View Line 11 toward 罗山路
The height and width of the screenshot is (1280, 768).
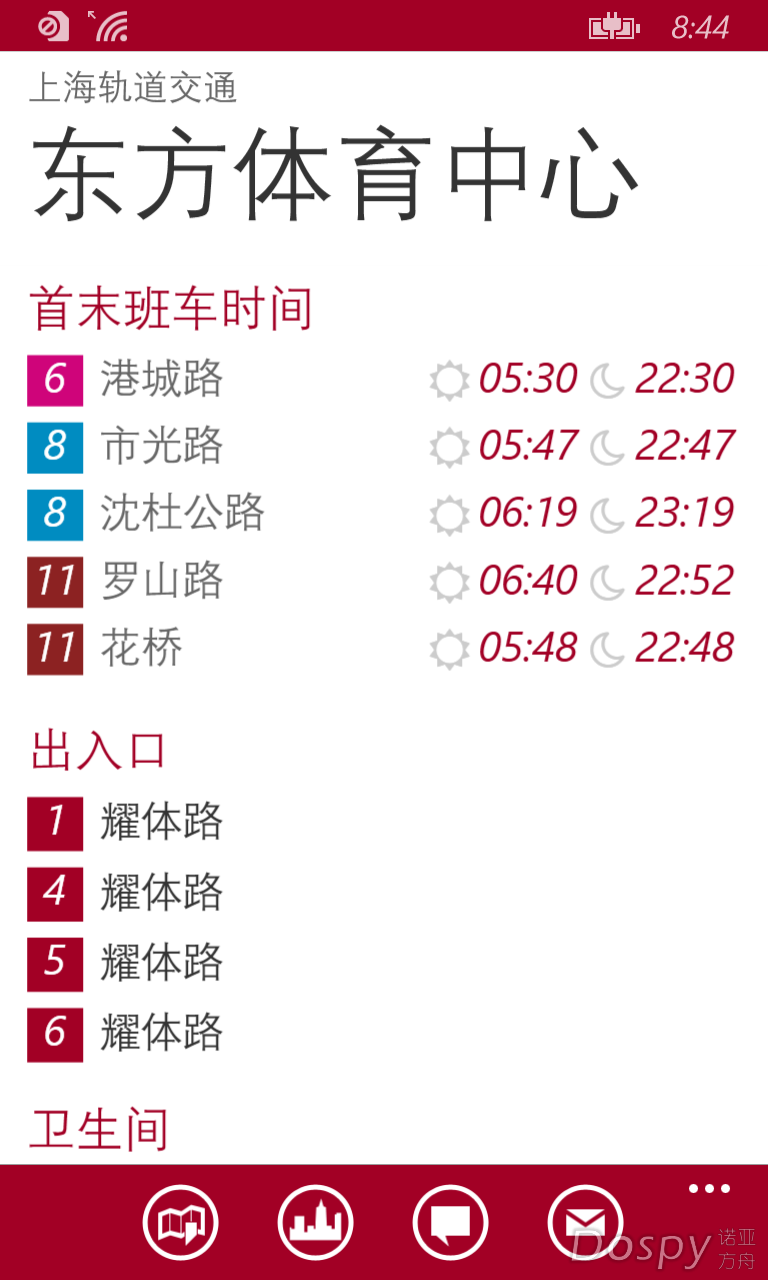160,581
